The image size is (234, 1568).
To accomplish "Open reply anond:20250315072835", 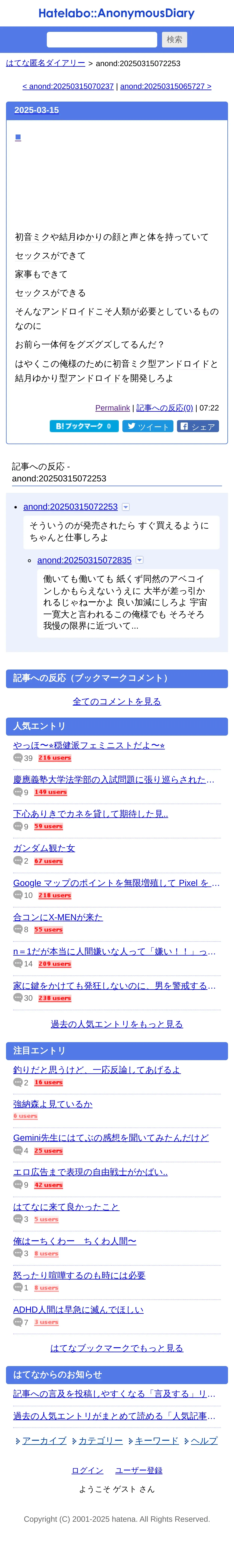I will (x=84, y=560).
